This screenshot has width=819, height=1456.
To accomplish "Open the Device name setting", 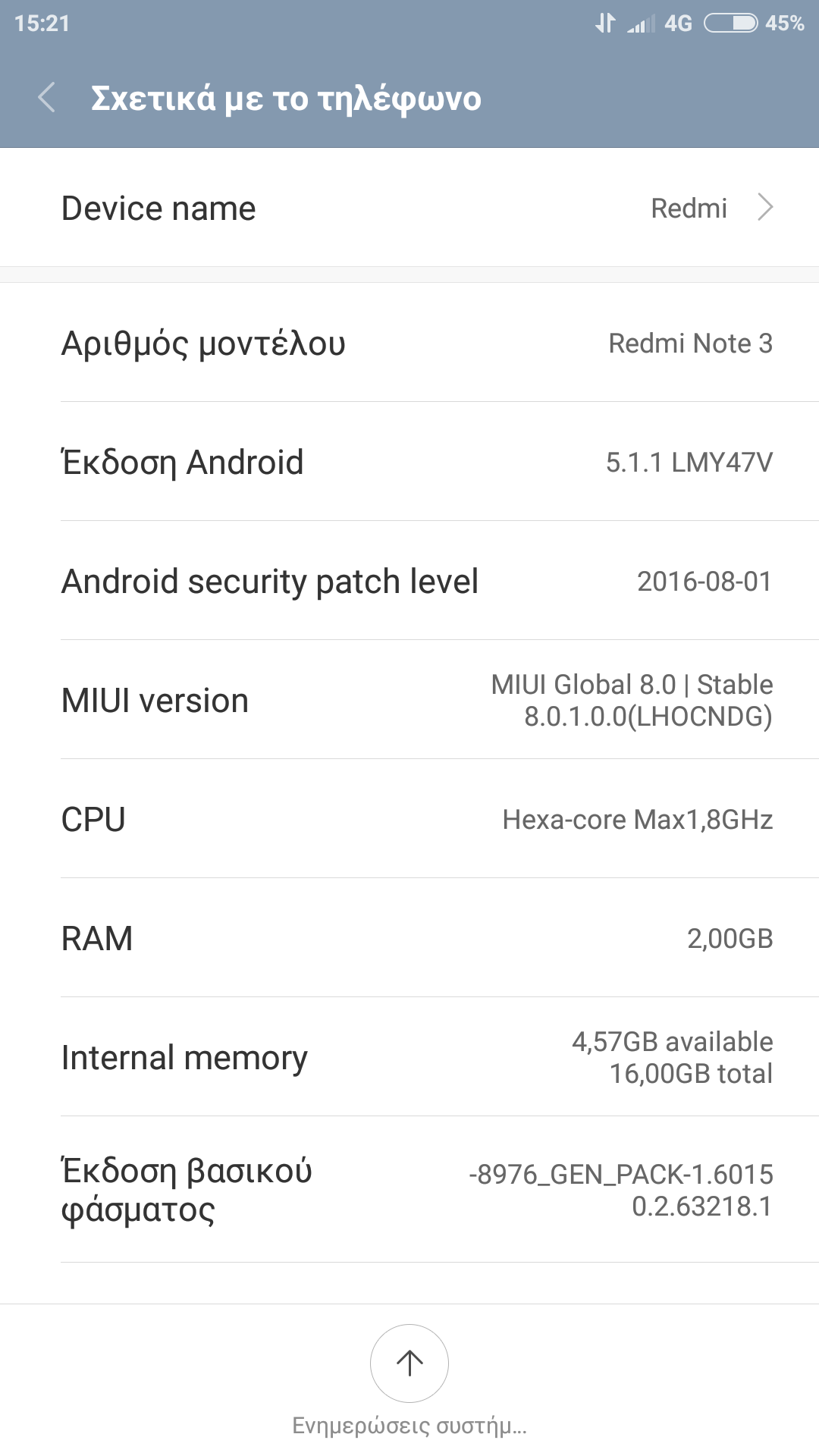I will tap(409, 208).
